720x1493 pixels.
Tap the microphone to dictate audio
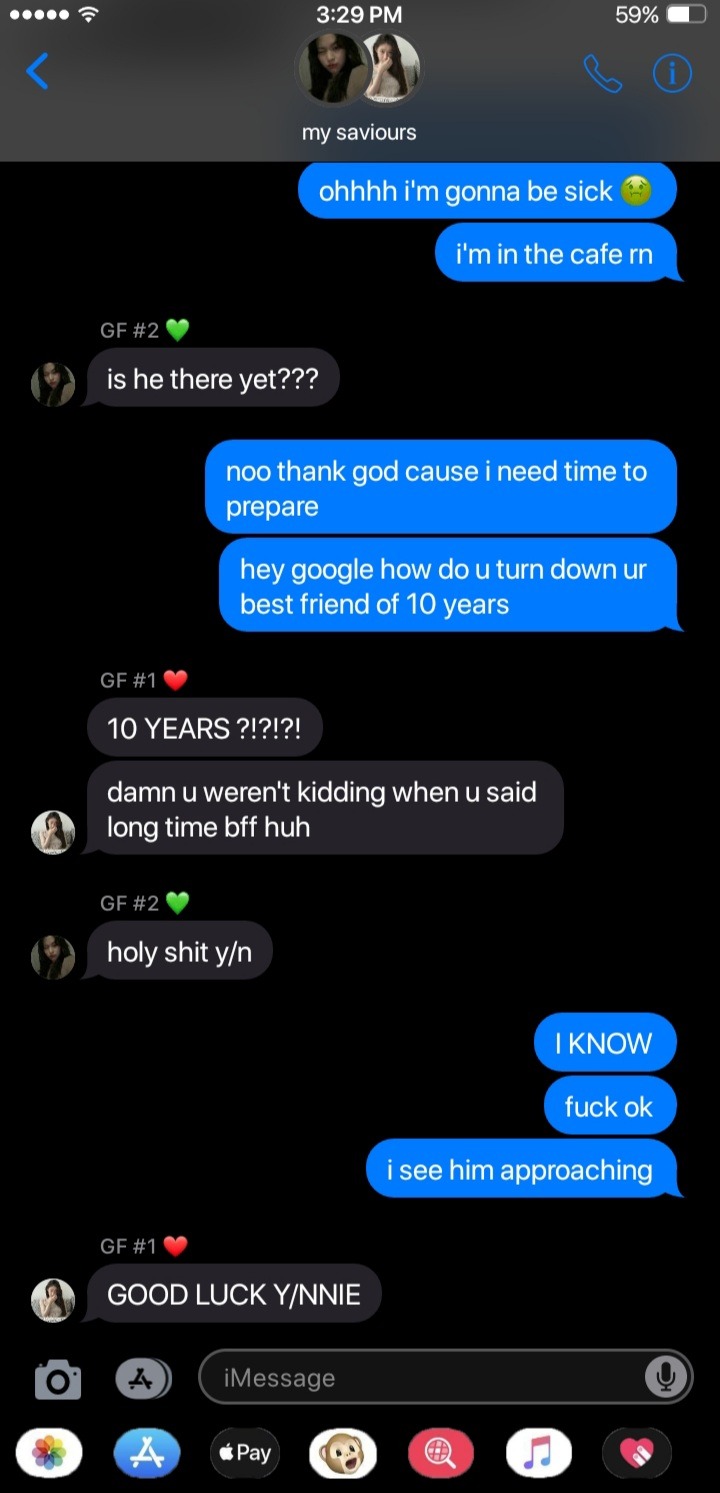(665, 1378)
